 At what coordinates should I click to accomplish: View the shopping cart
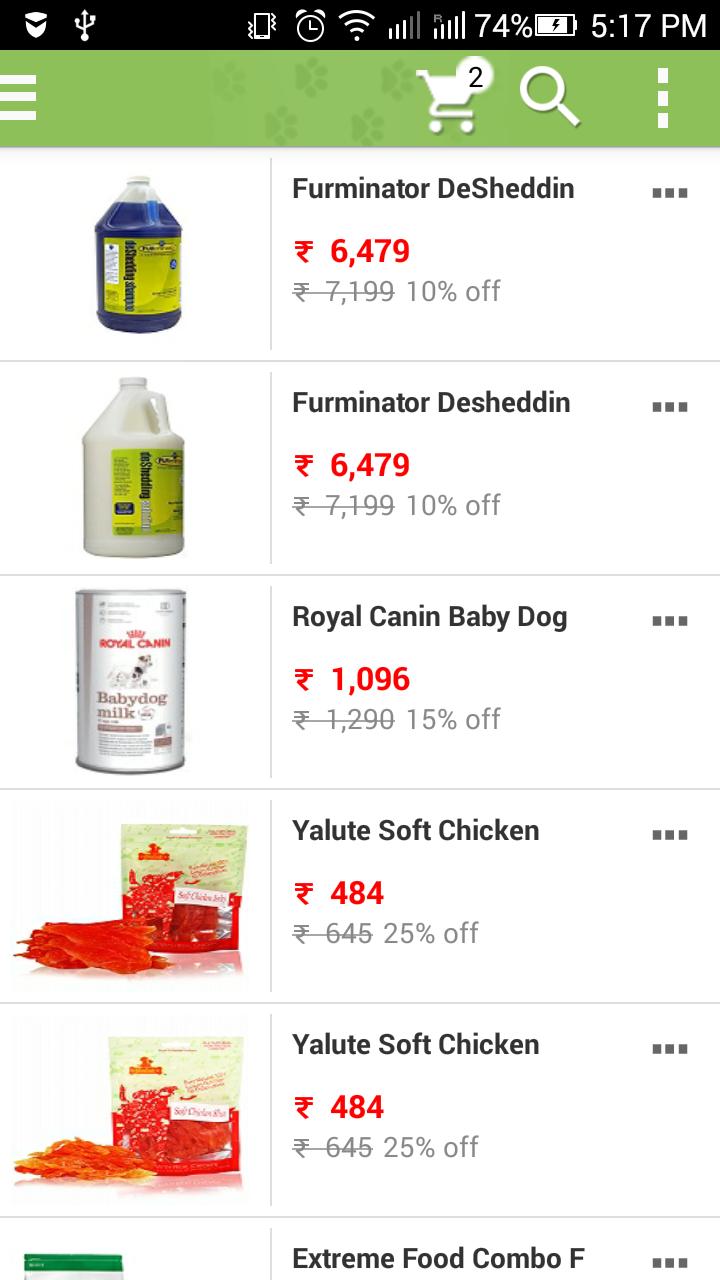point(449,100)
